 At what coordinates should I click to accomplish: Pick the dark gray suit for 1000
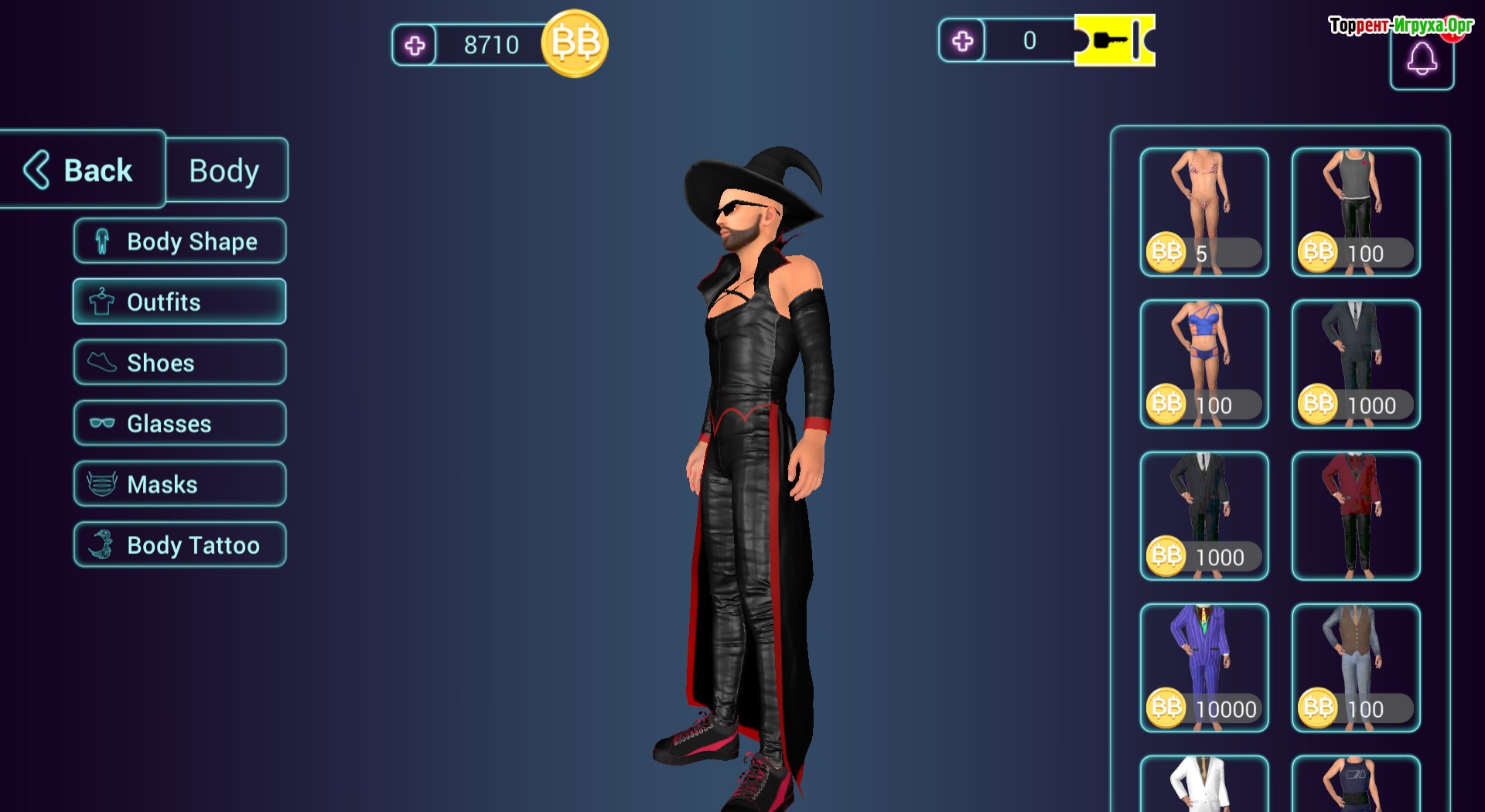[1355, 362]
